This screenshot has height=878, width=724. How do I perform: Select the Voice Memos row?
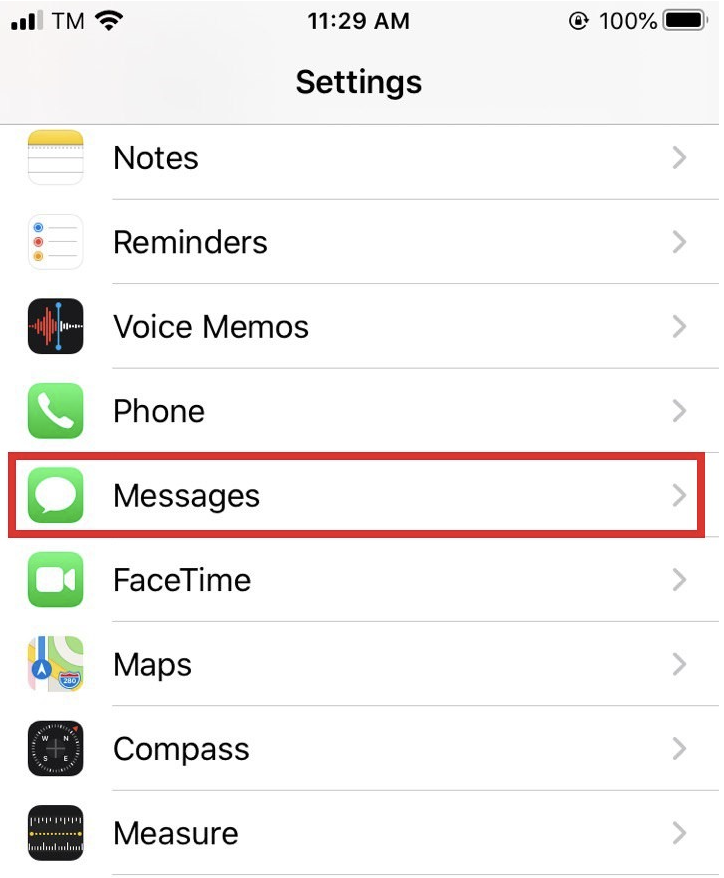[360, 327]
